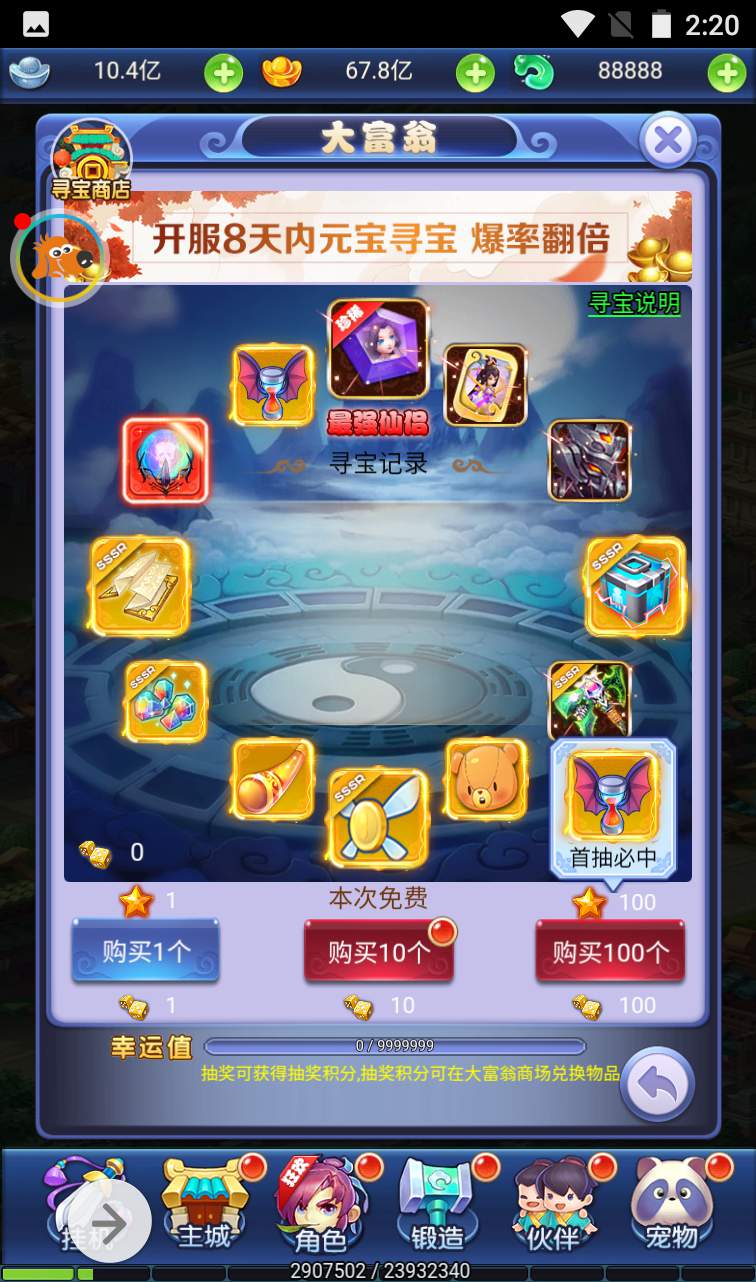
Task: Tap 购买10个 button
Action: (x=378, y=951)
